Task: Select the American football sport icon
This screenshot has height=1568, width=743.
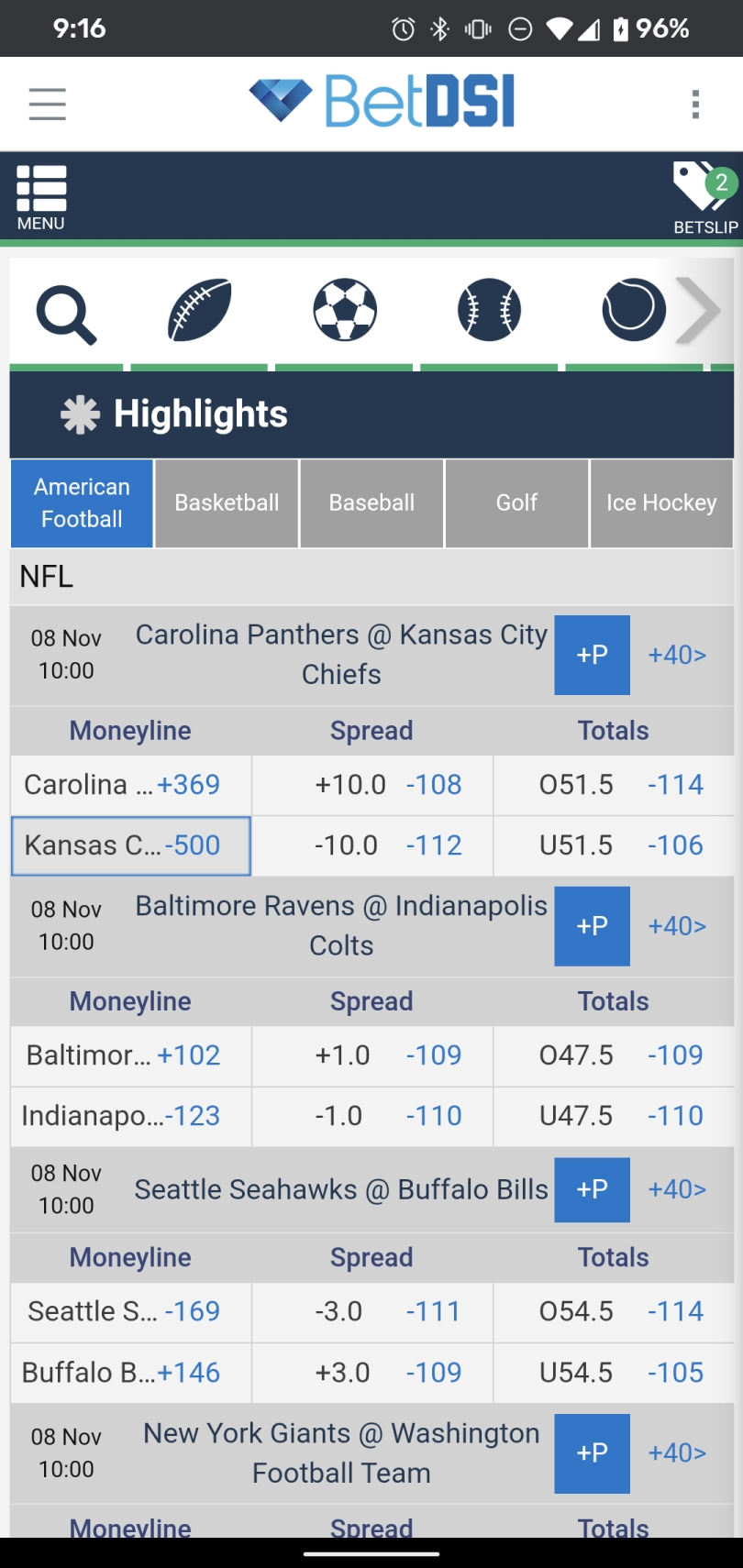Action: click(199, 310)
